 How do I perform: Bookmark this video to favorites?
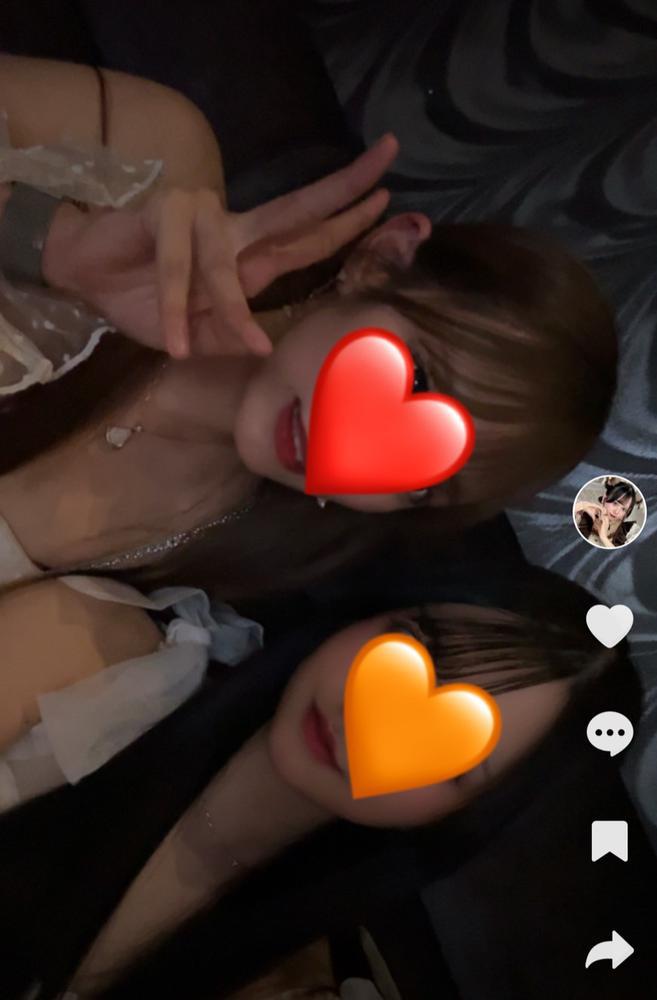point(609,841)
